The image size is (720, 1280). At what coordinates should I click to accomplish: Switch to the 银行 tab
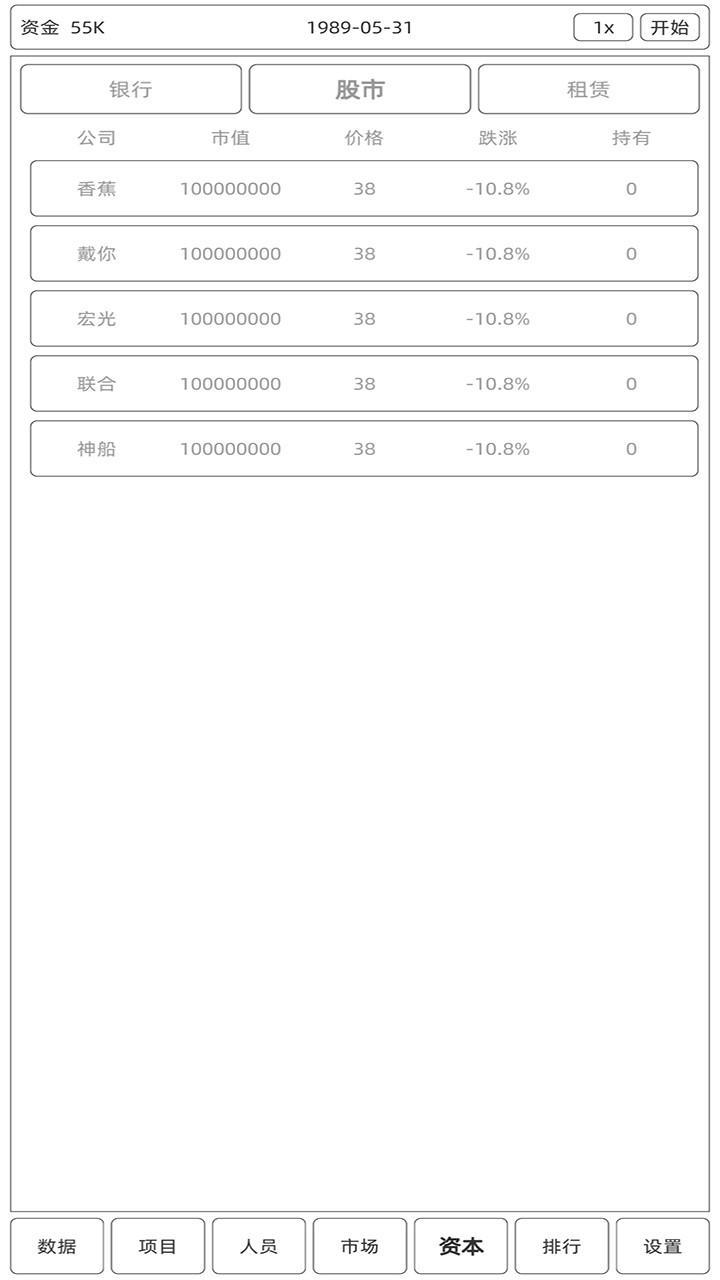tap(131, 89)
